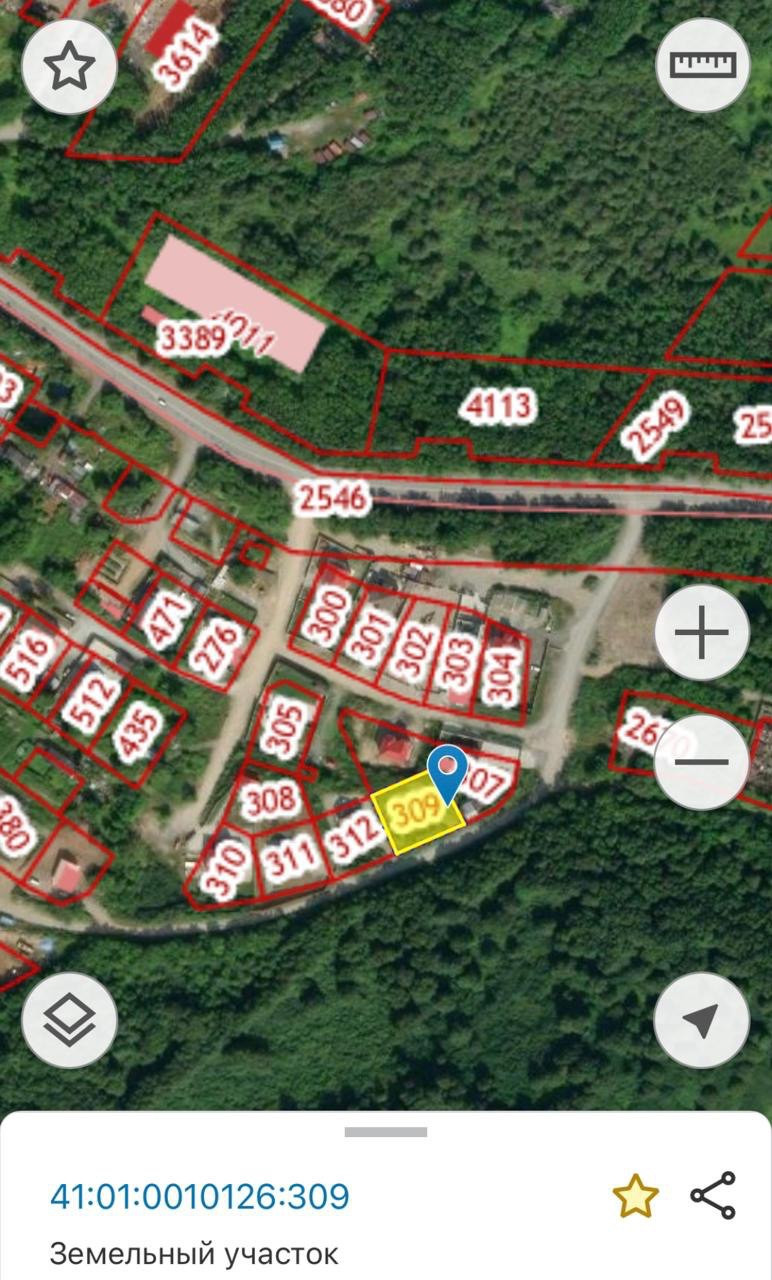Select the cadastral number 41:01:0010126:309 link
772x1280 pixels.
click(200, 1196)
